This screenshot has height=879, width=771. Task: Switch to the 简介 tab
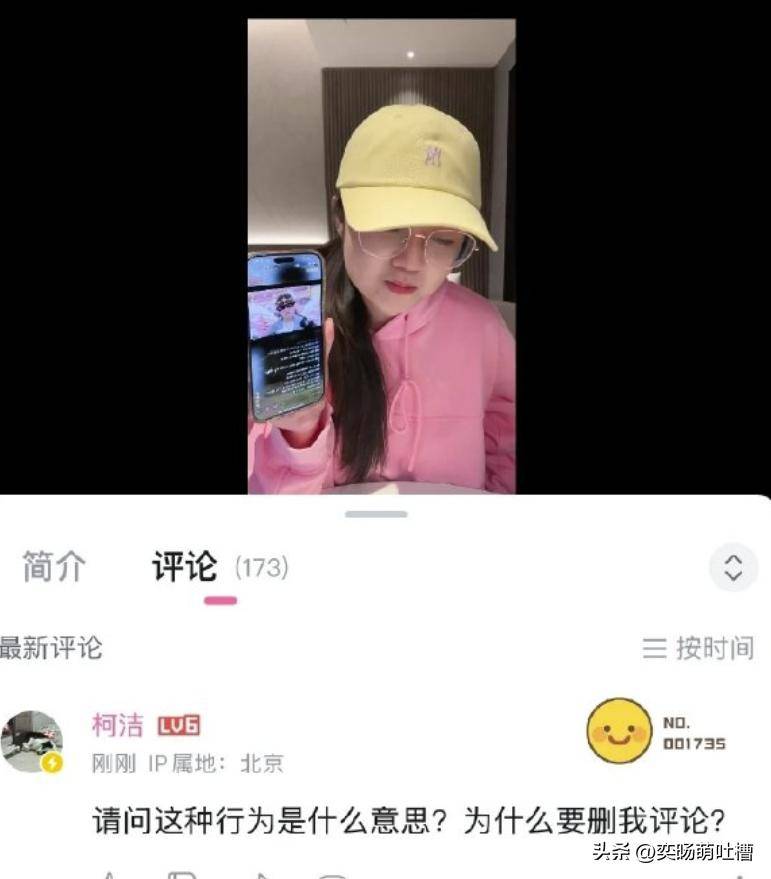tap(54, 568)
